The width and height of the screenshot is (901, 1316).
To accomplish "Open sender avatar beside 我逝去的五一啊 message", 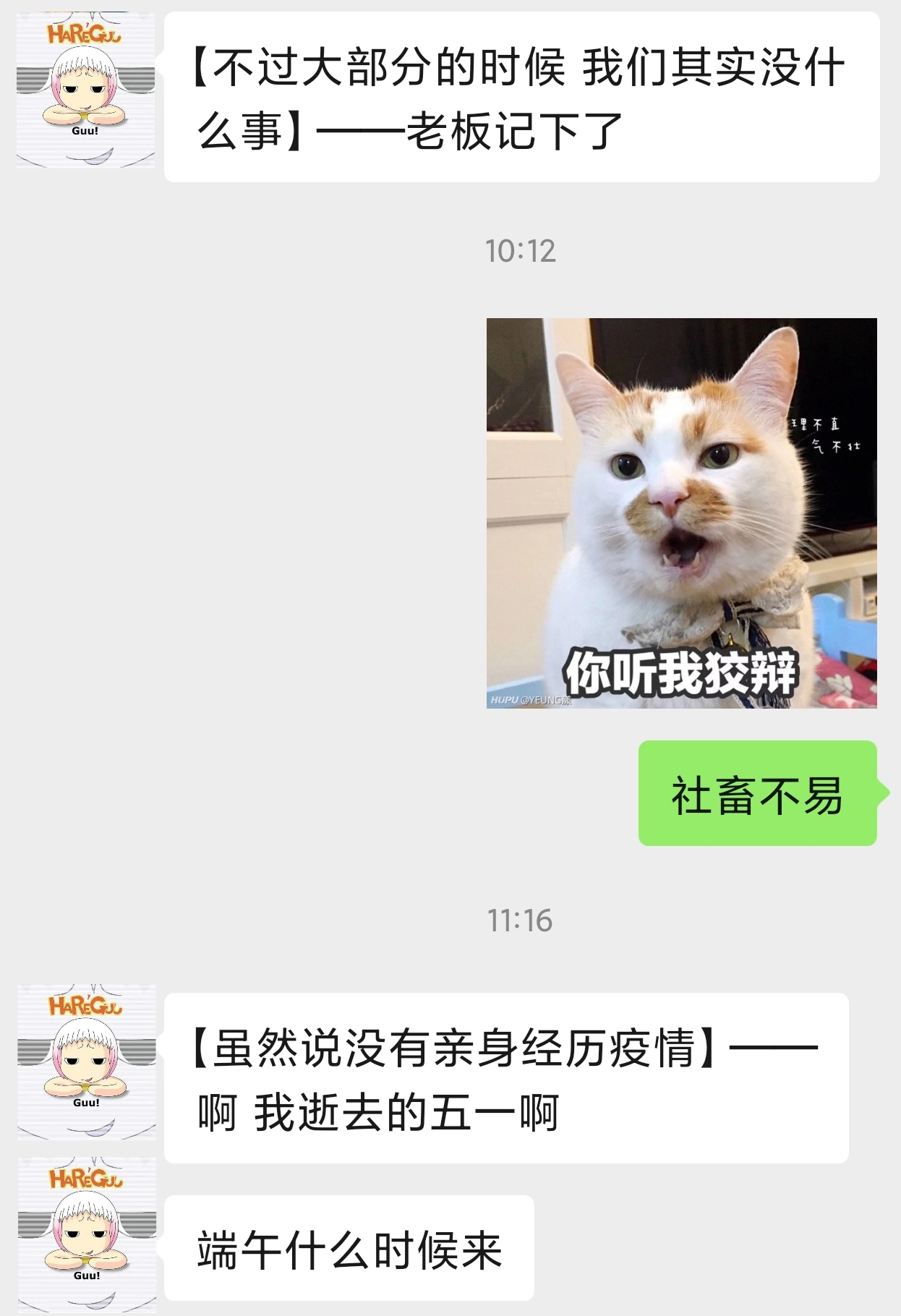I will 86,1061.
